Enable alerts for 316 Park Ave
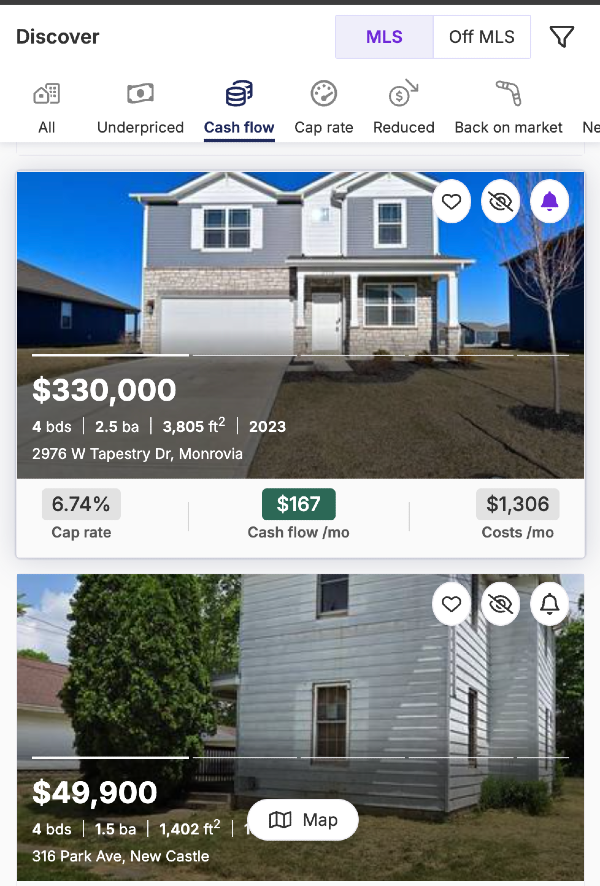The image size is (600, 886). tap(549, 604)
